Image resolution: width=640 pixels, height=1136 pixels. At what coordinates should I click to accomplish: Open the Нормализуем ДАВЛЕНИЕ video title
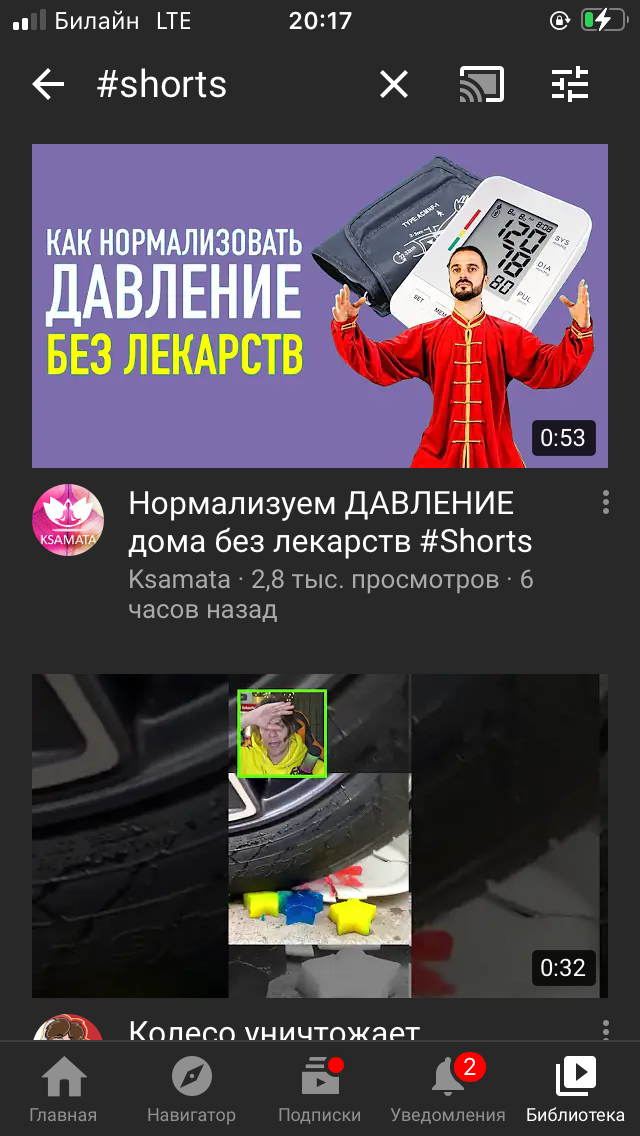tap(330, 522)
